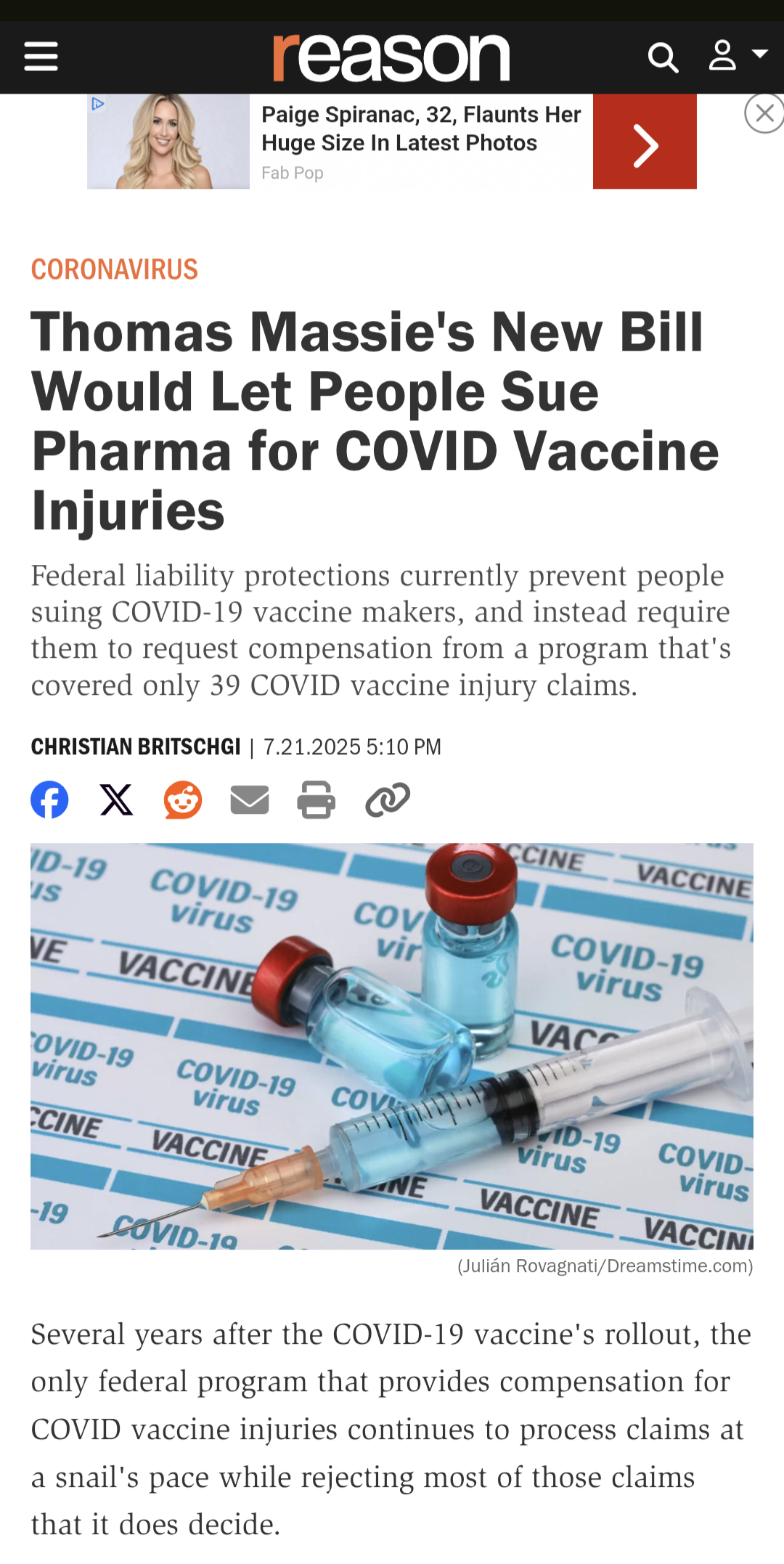Open the Paige Spiranac ad arrow button

coord(645,142)
